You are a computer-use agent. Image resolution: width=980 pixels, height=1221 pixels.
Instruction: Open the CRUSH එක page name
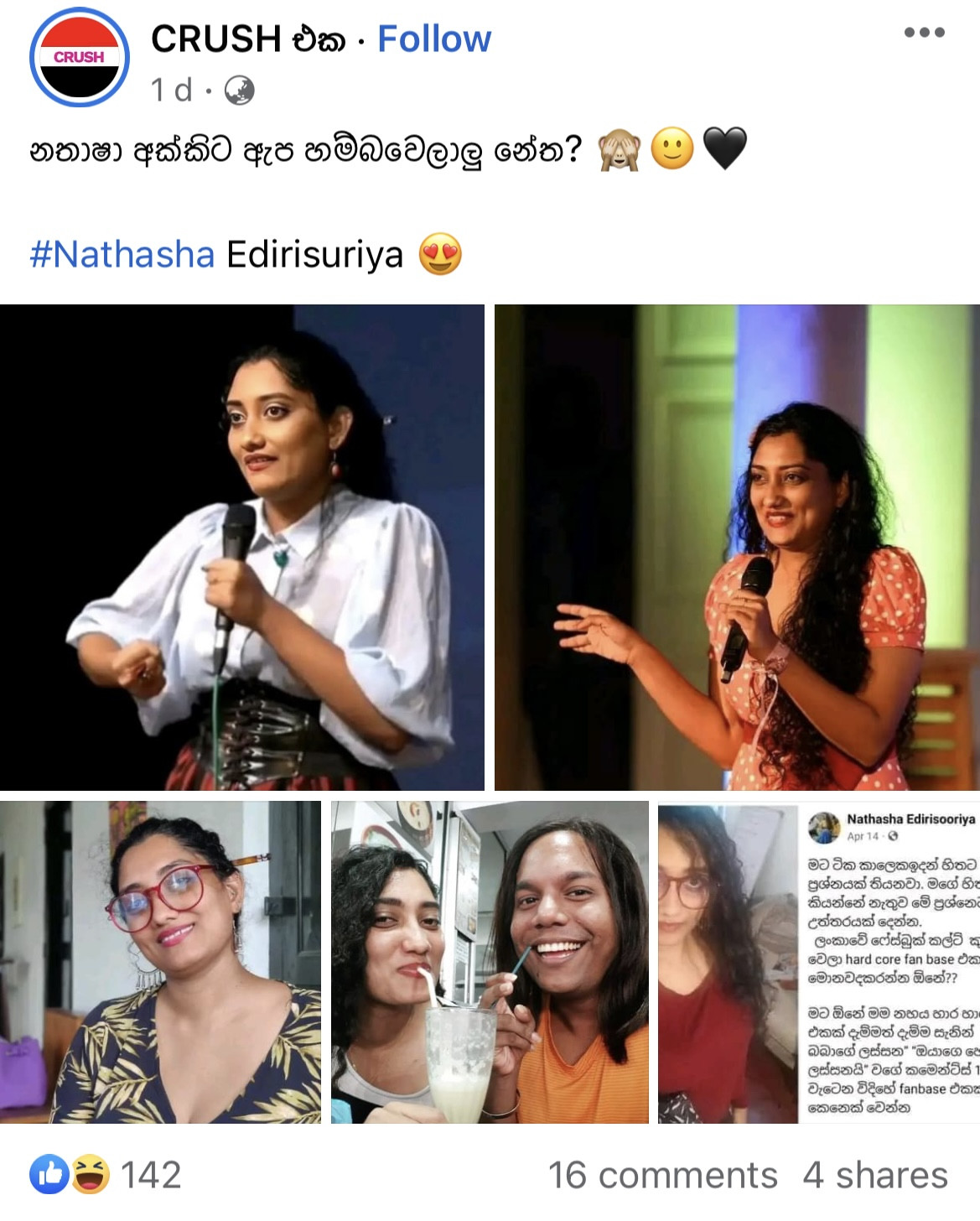point(247,39)
